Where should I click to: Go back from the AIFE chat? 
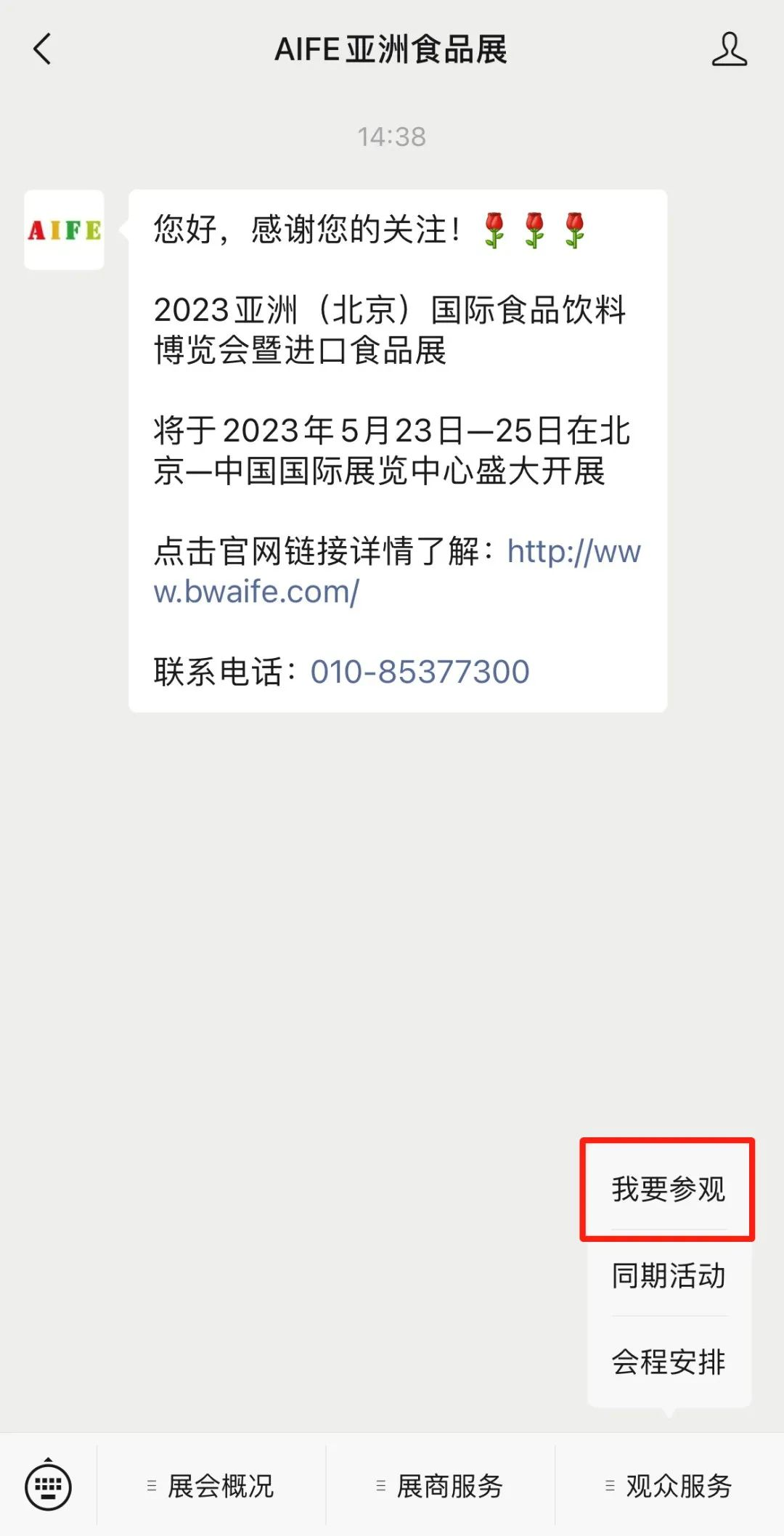pyautogui.click(x=43, y=49)
